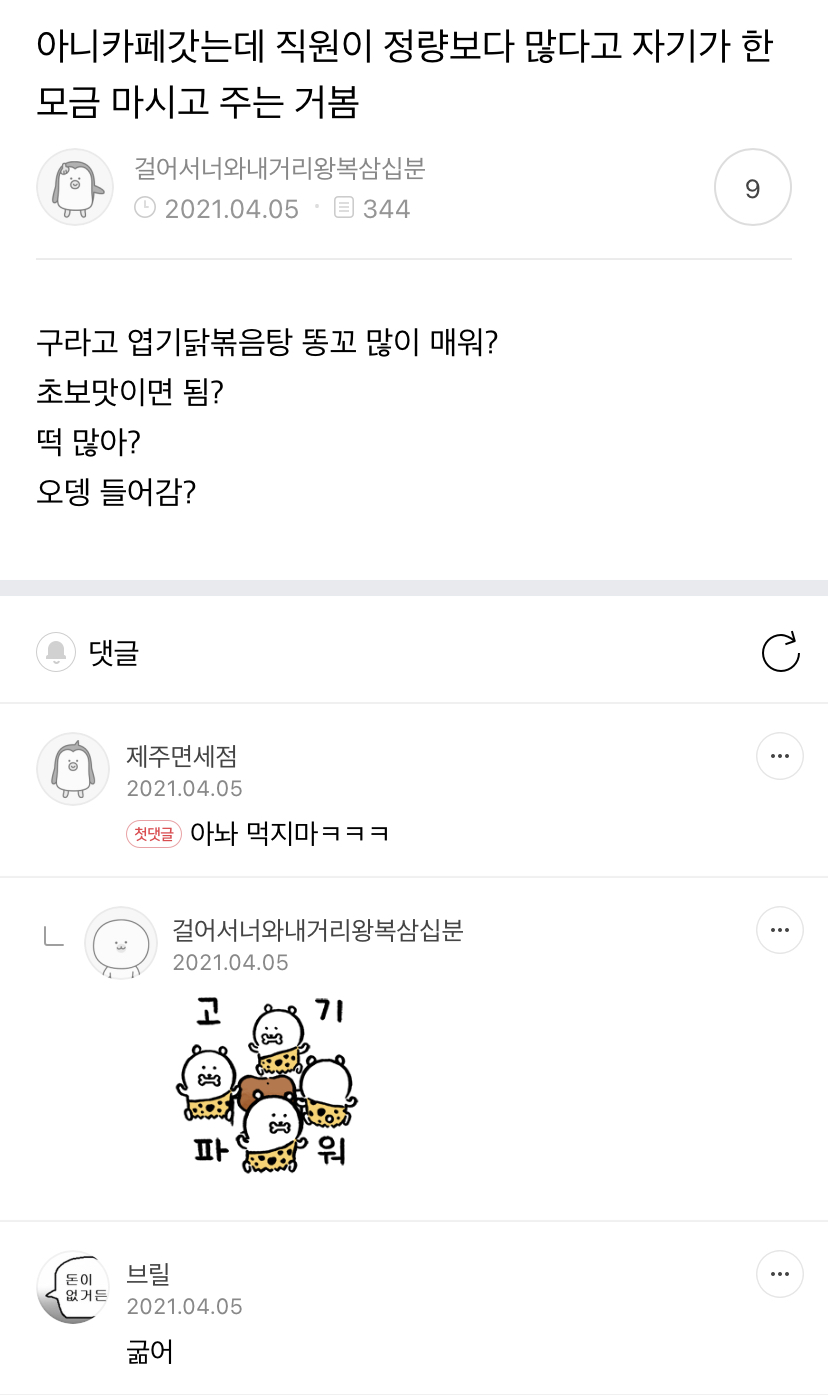828x1395 pixels.
Task: View the post author's profile picture
Action: point(74,187)
